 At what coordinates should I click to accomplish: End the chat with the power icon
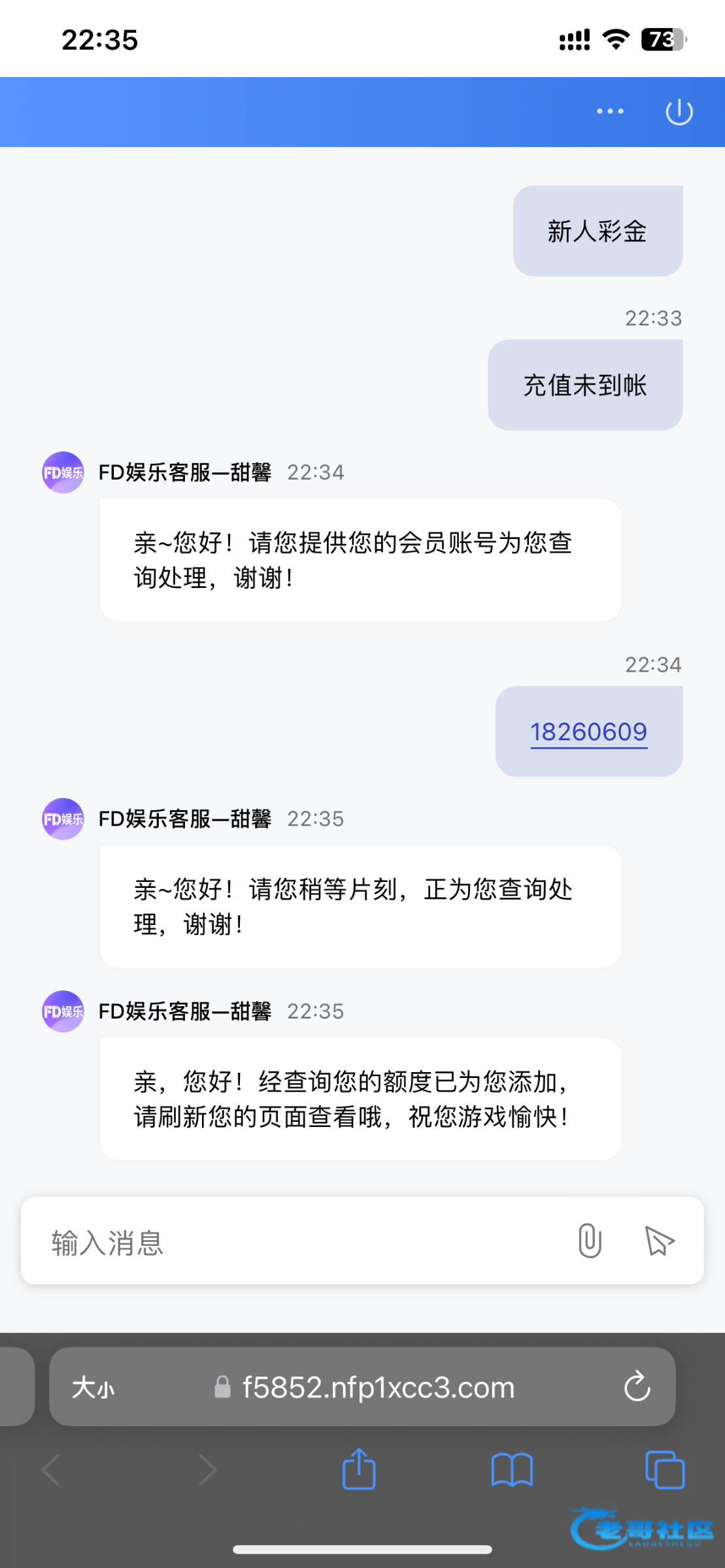(x=679, y=112)
